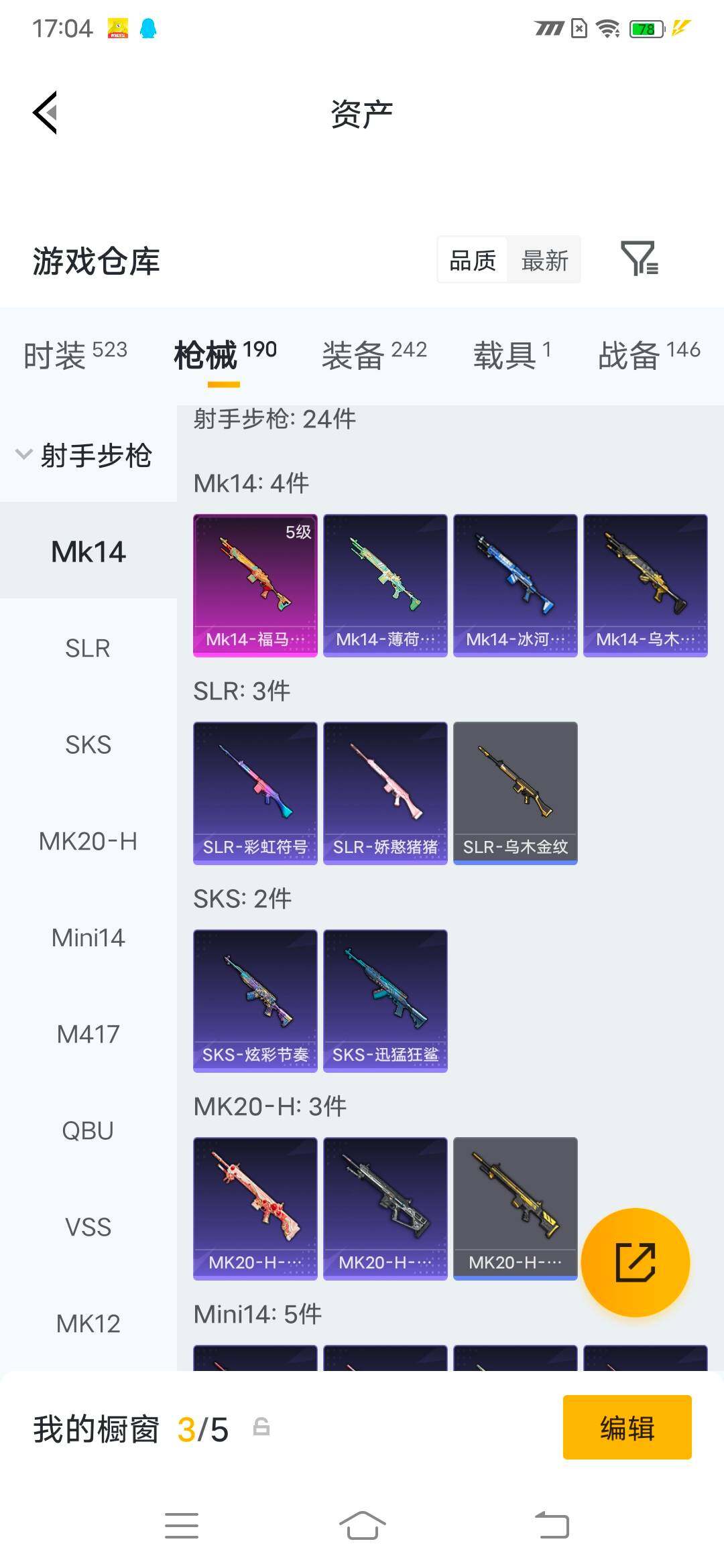This screenshot has height=1568, width=724.
Task: Switch to the 时装 tab
Action: [x=75, y=354]
